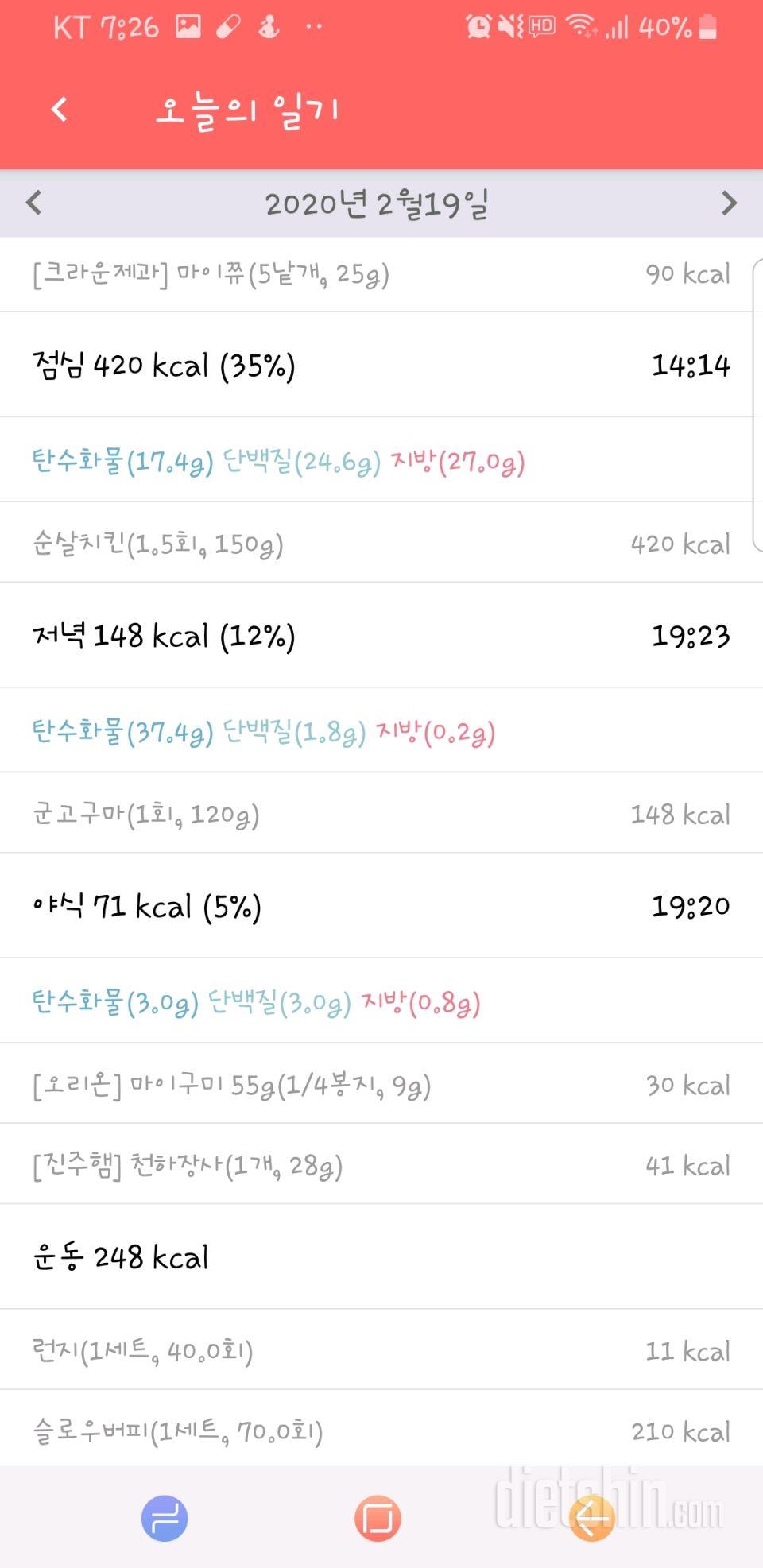Image resolution: width=763 pixels, height=1568 pixels.
Task: Open the 런지 11 kcal exercise entry
Action: click(380, 1351)
